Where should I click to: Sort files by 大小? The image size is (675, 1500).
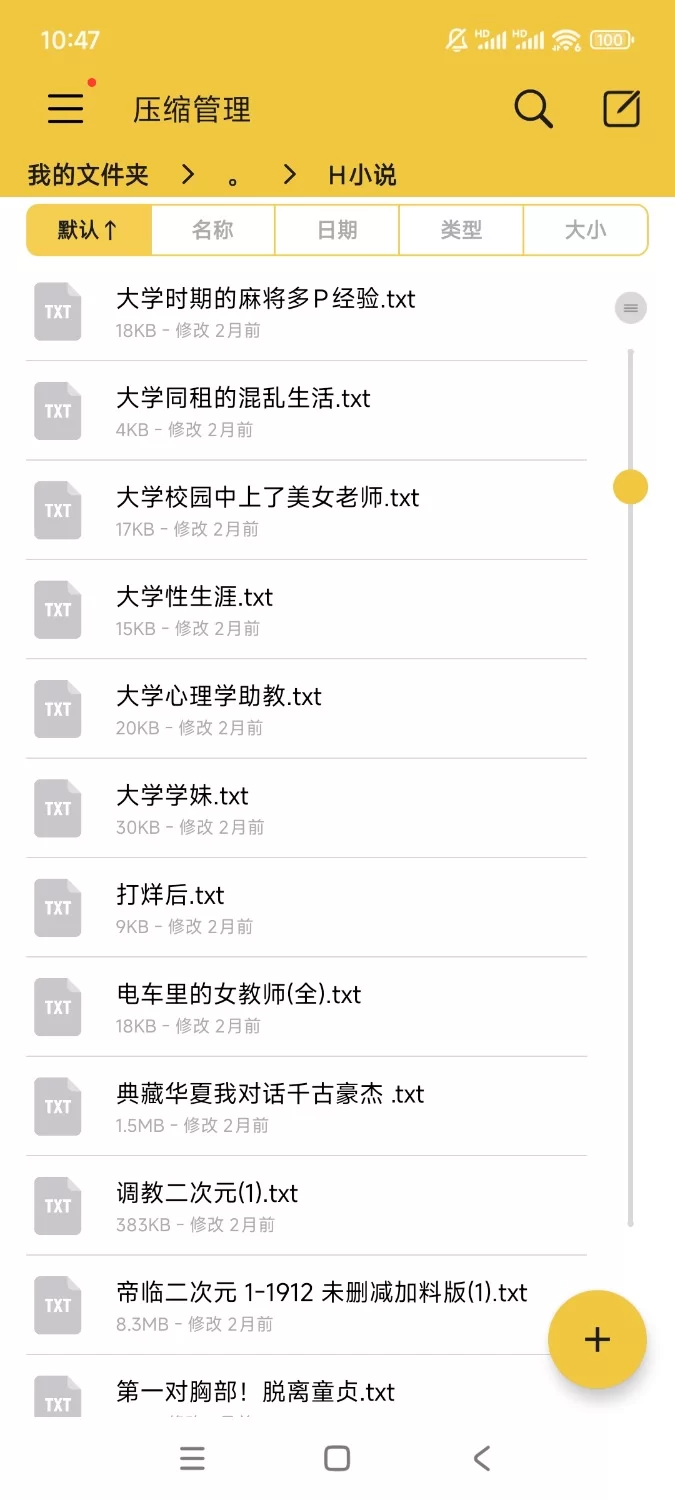[585, 230]
